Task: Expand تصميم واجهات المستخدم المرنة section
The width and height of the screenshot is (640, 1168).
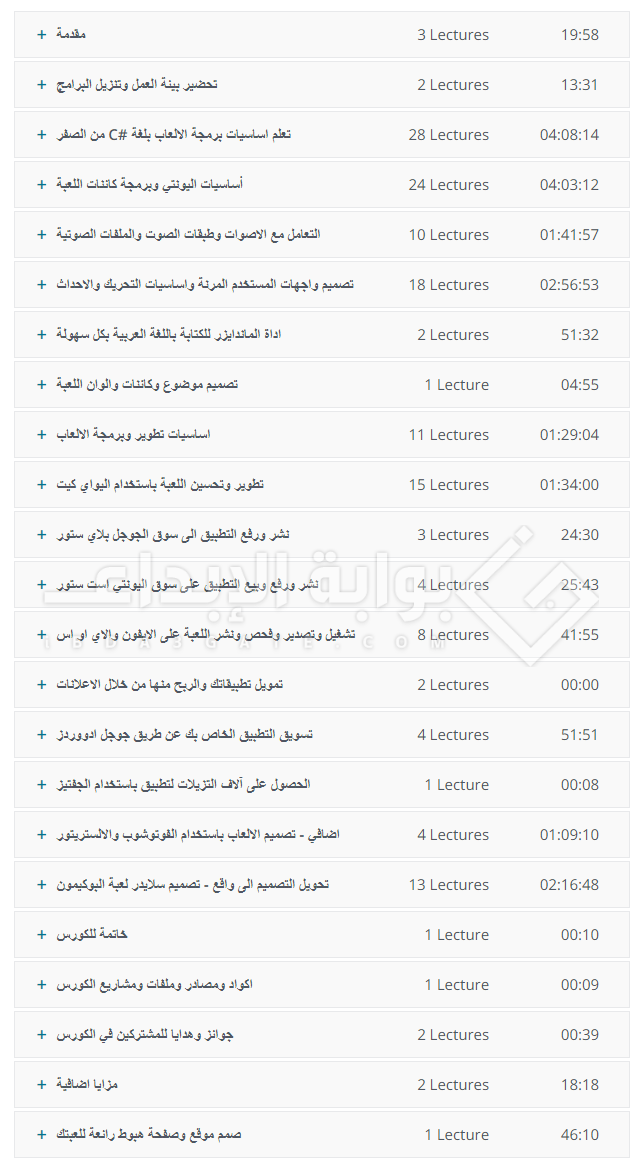Action: tap(321, 284)
